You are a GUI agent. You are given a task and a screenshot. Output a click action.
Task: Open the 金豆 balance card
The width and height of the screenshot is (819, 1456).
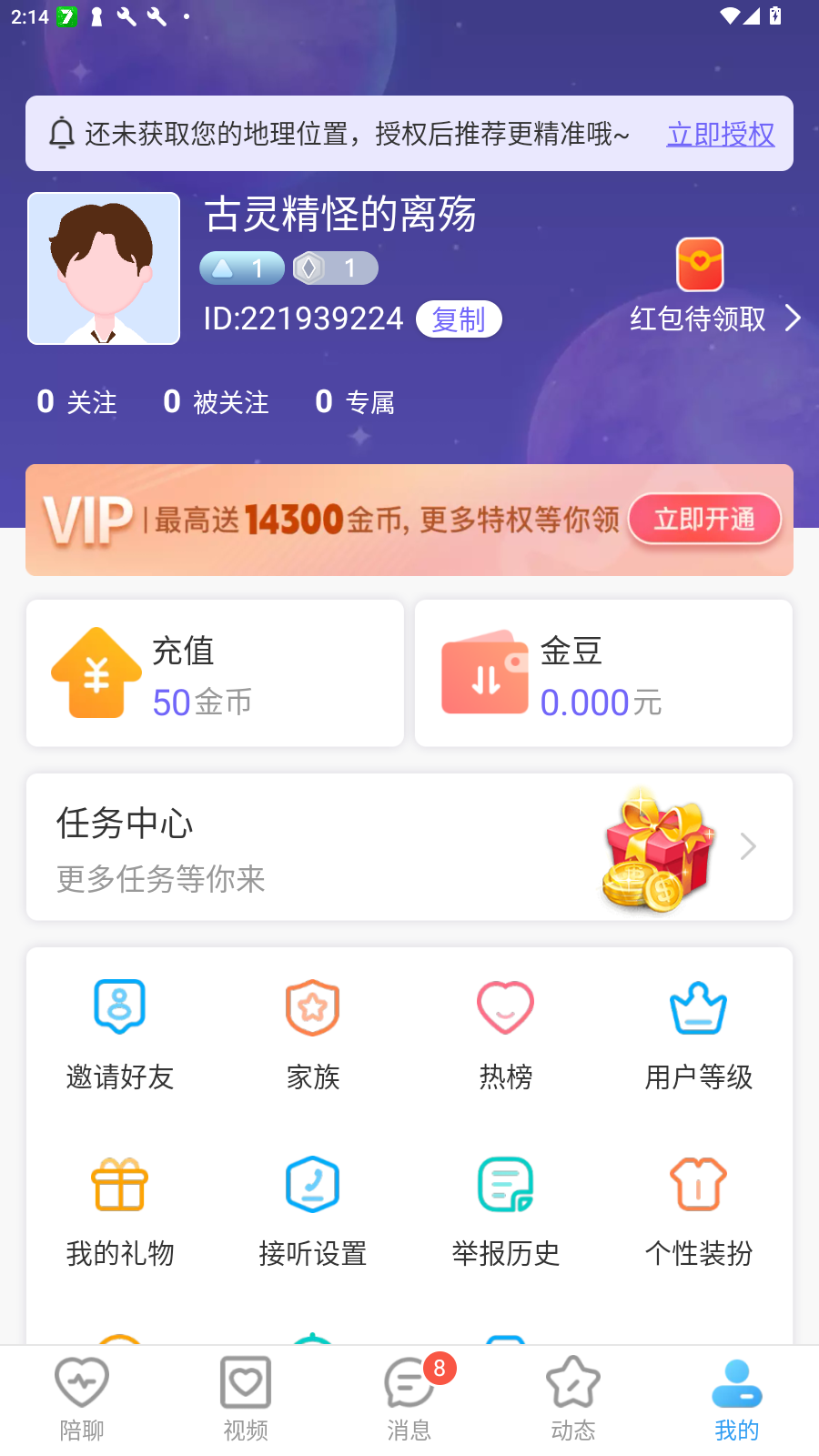tap(603, 673)
